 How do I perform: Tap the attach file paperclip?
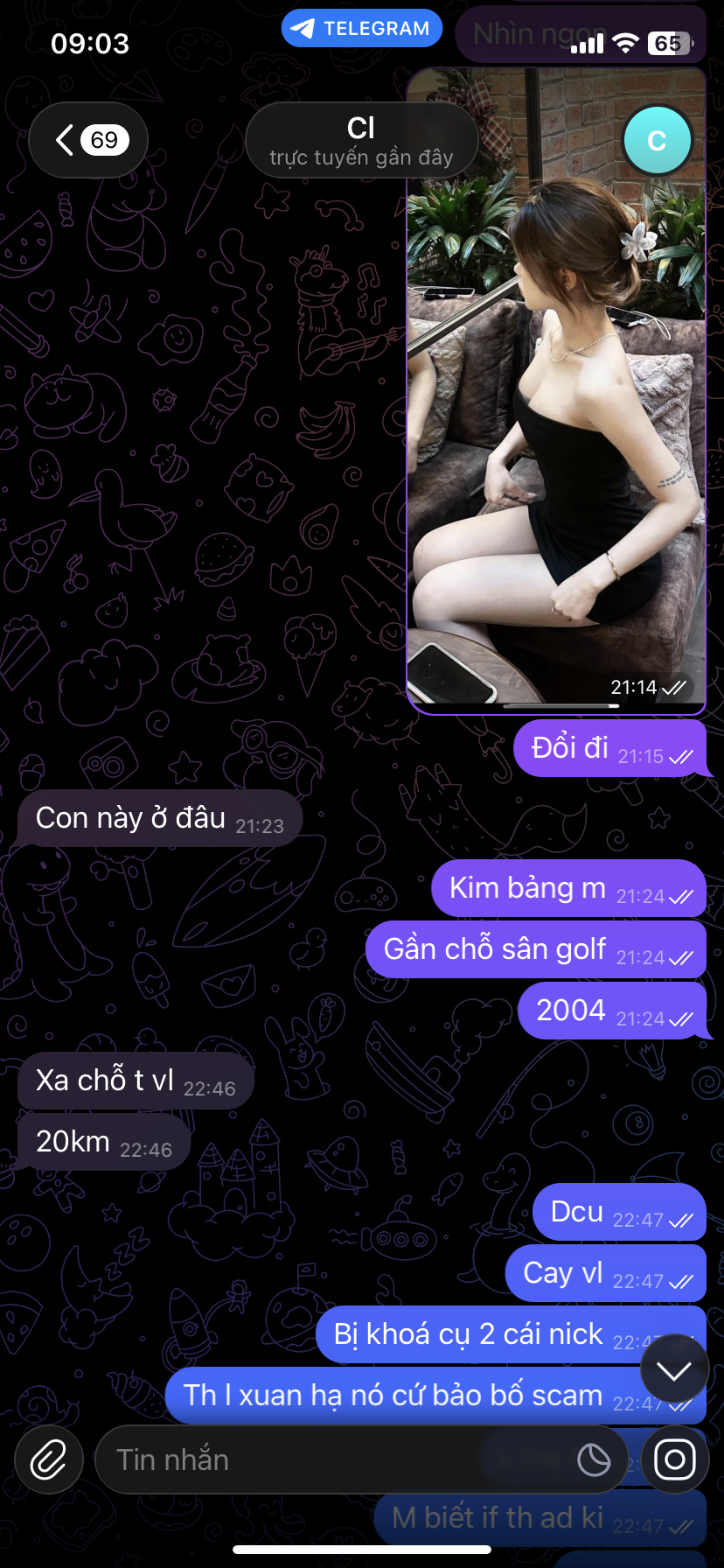49,1459
